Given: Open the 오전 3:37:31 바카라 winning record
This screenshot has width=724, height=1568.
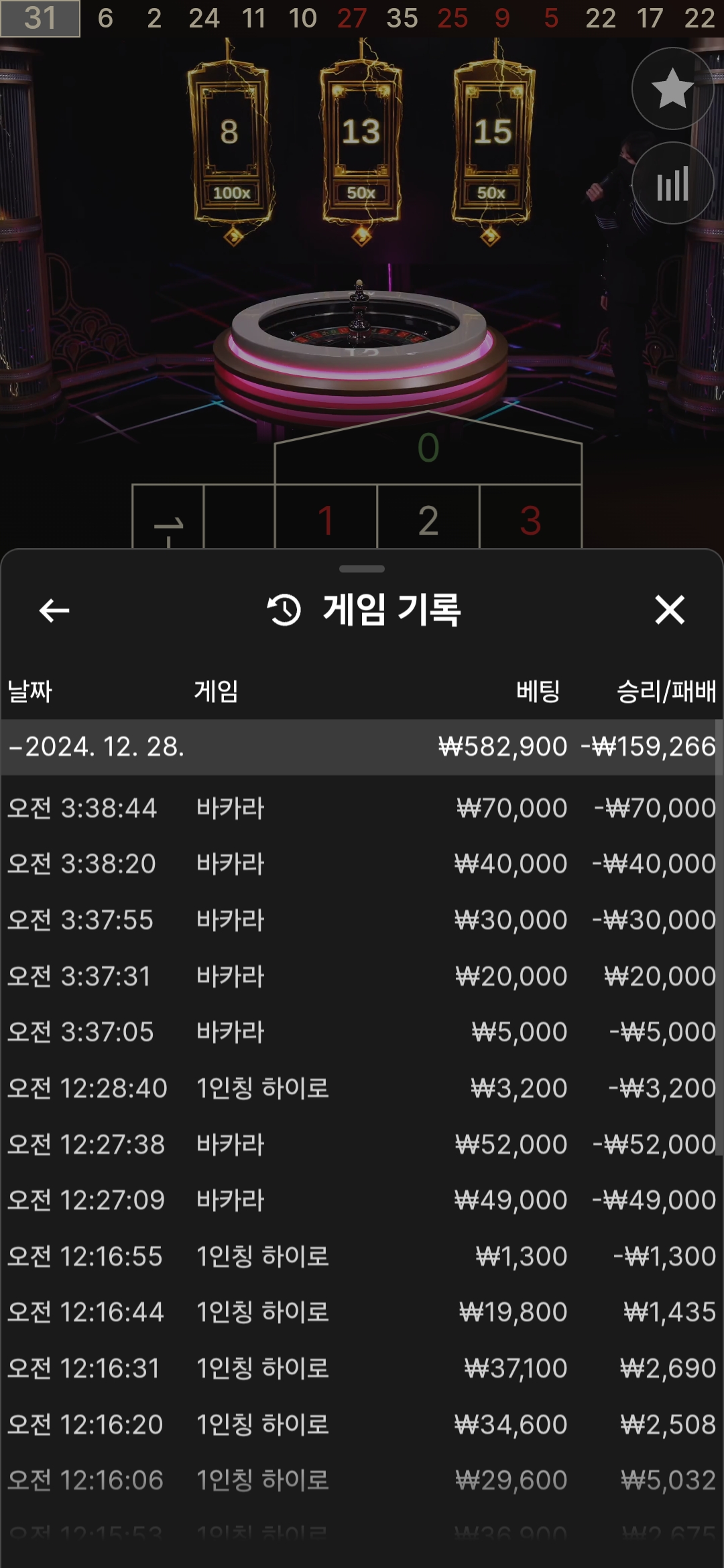Looking at the screenshot, I should coord(362,976).
